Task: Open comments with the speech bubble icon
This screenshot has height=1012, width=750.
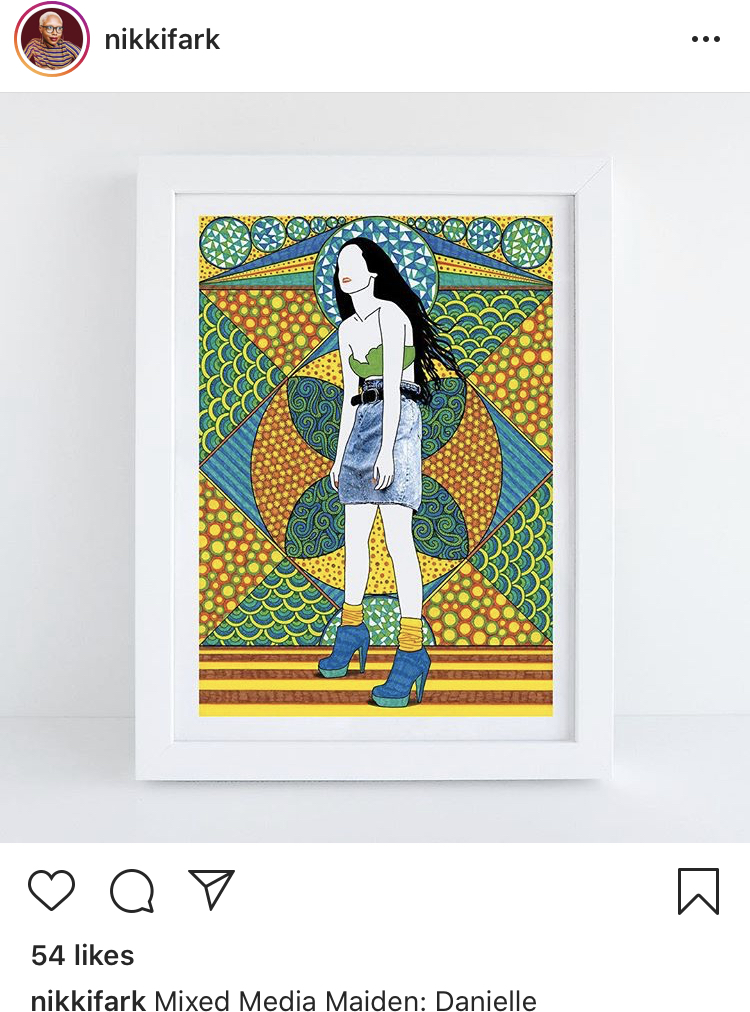Action: pyautogui.click(x=132, y=890)
